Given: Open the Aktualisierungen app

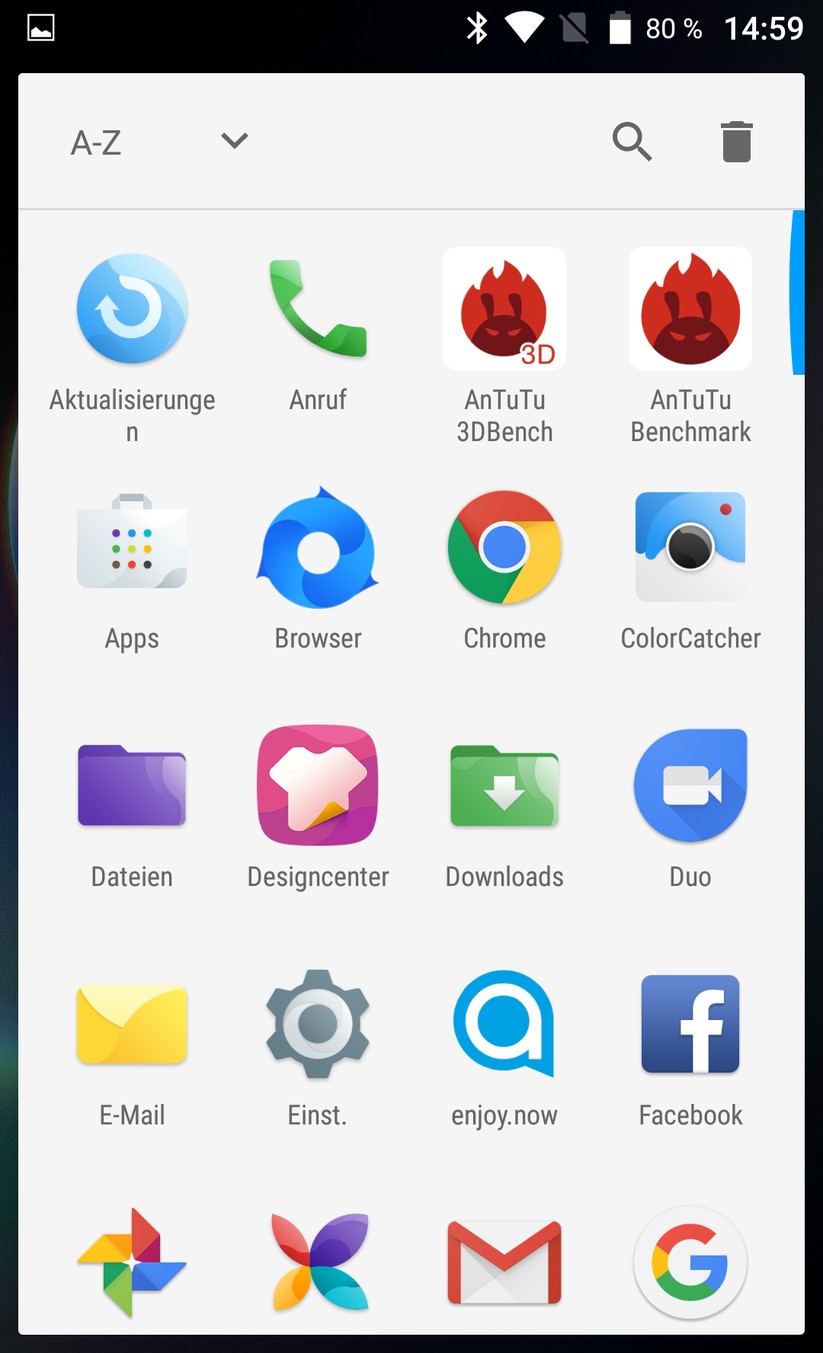Looking at the screenshot, I should tap(132, 309).
